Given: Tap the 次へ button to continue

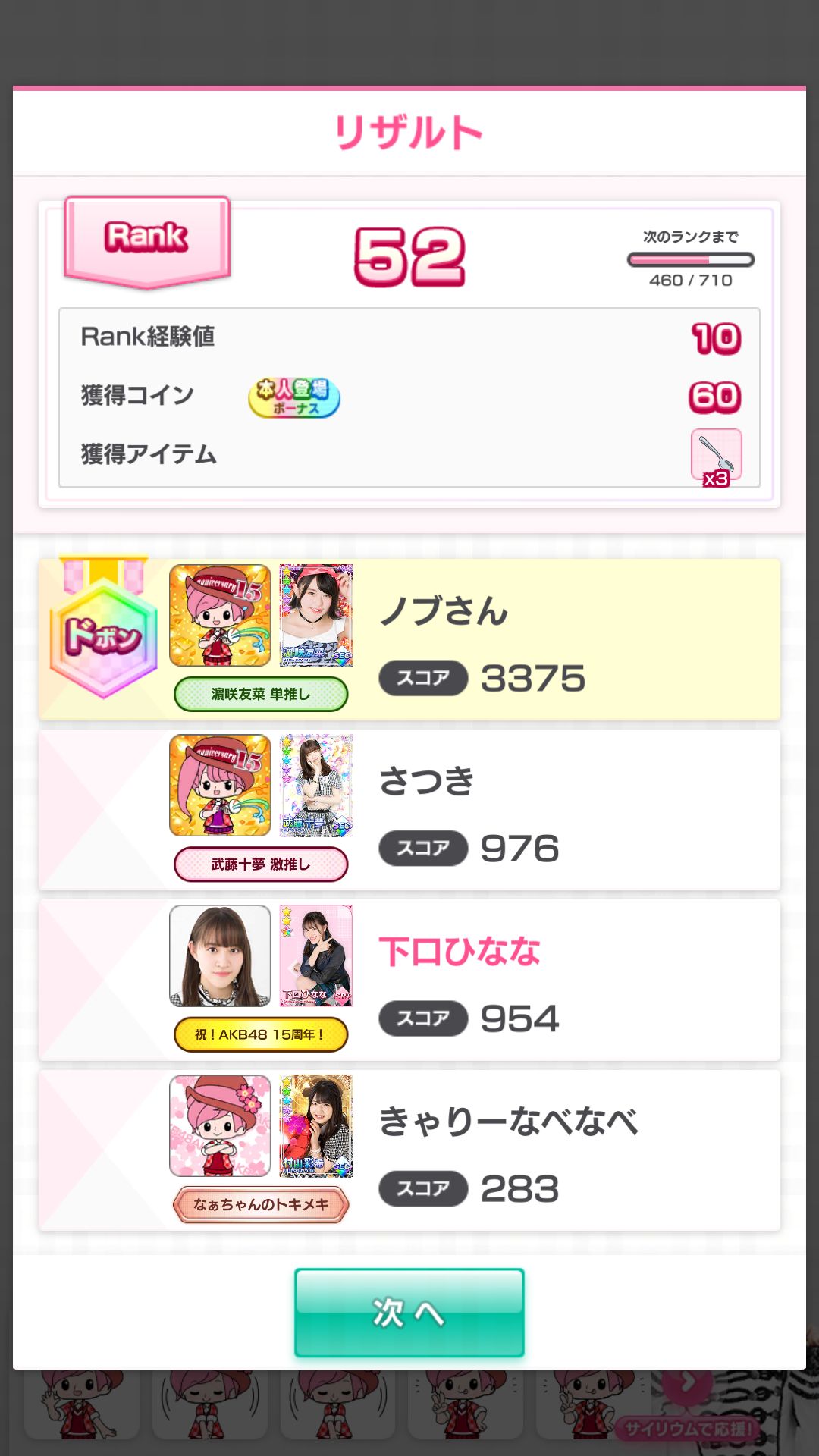Looking at the screenshot, I should [x=409, y=1313].
